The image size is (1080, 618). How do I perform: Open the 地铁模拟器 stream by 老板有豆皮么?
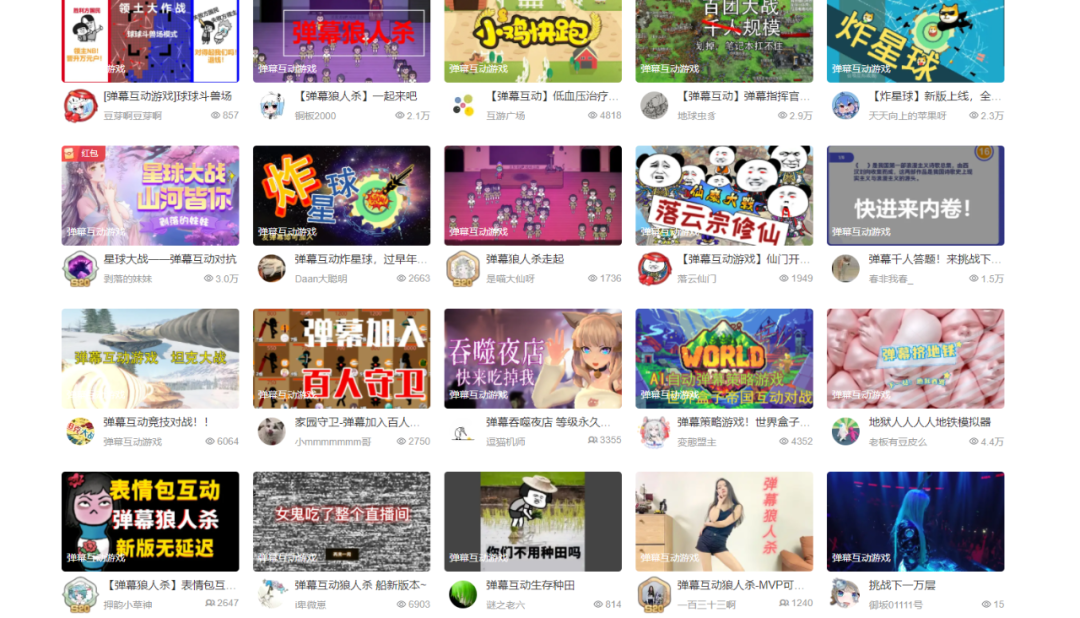coord(915,358)
